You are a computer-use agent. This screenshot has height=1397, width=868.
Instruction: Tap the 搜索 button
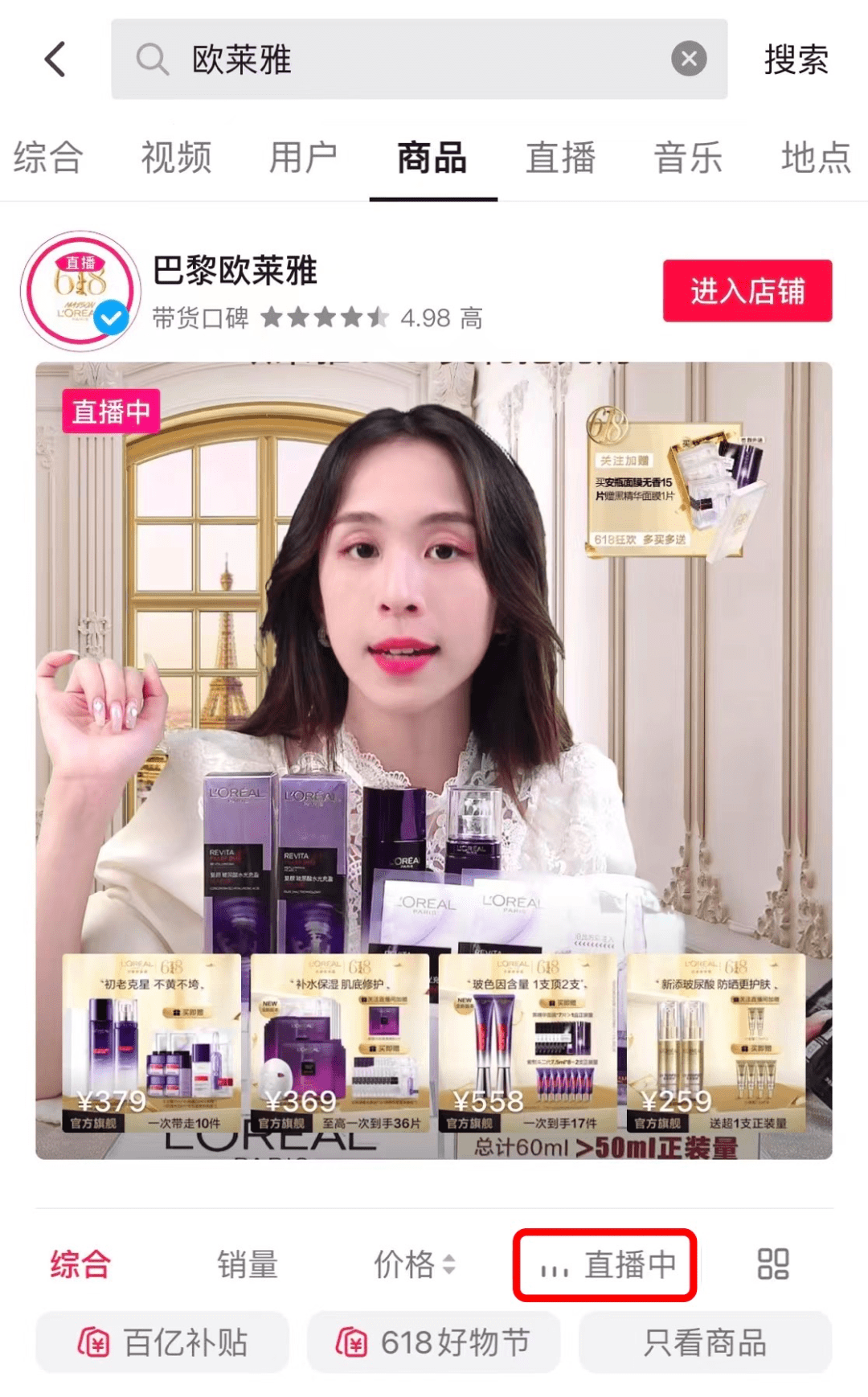795,59
